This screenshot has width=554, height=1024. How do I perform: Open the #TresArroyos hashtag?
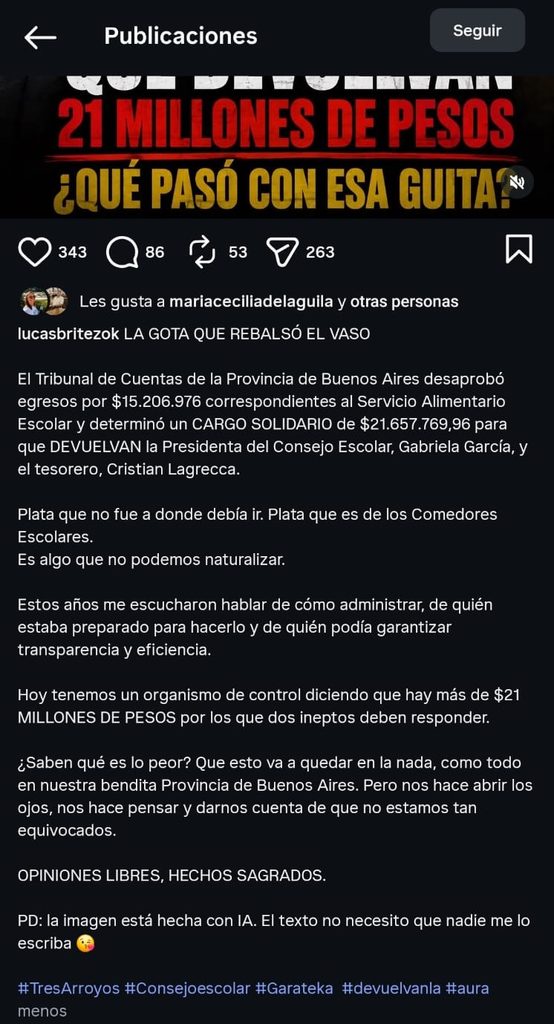coord(69,988)
